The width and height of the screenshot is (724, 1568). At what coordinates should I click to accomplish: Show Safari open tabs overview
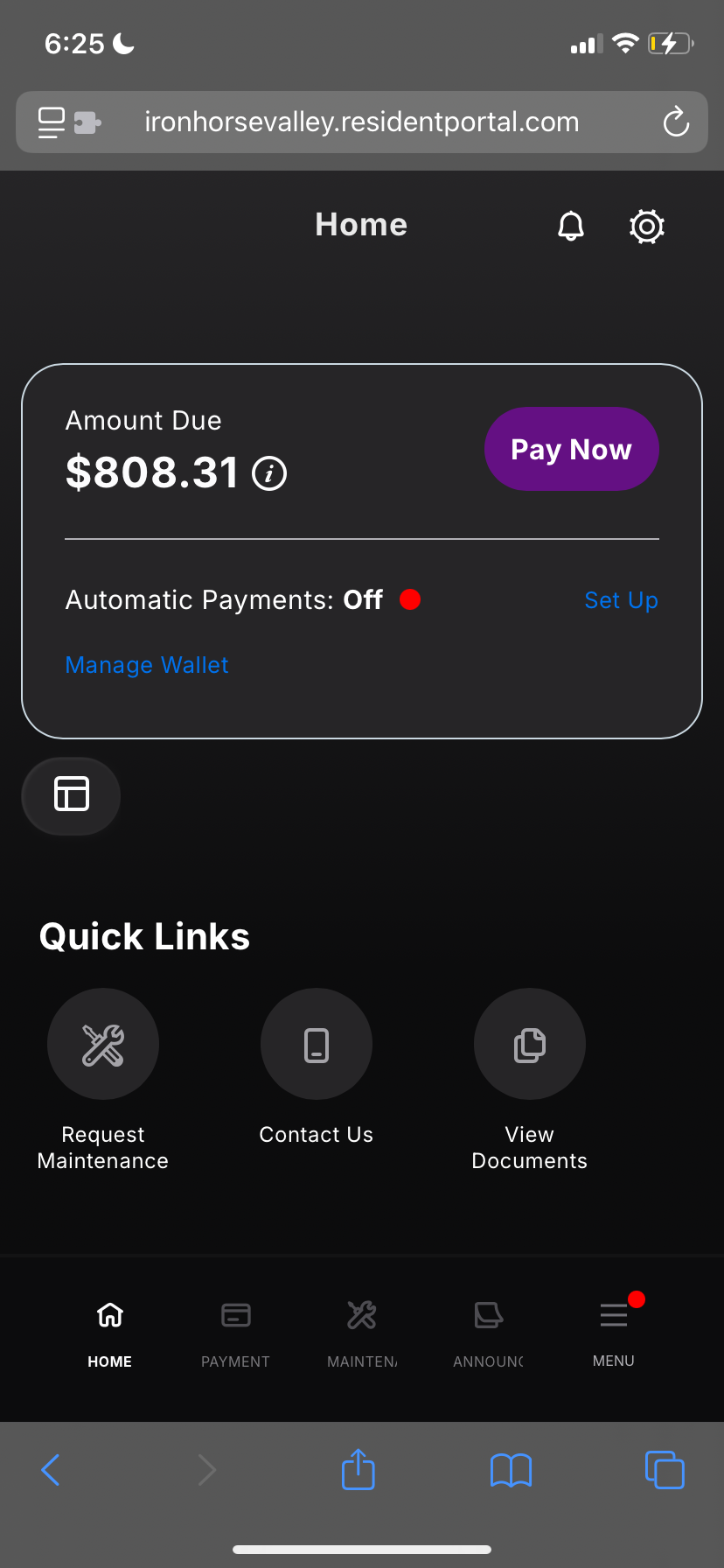click(665, 1469)
